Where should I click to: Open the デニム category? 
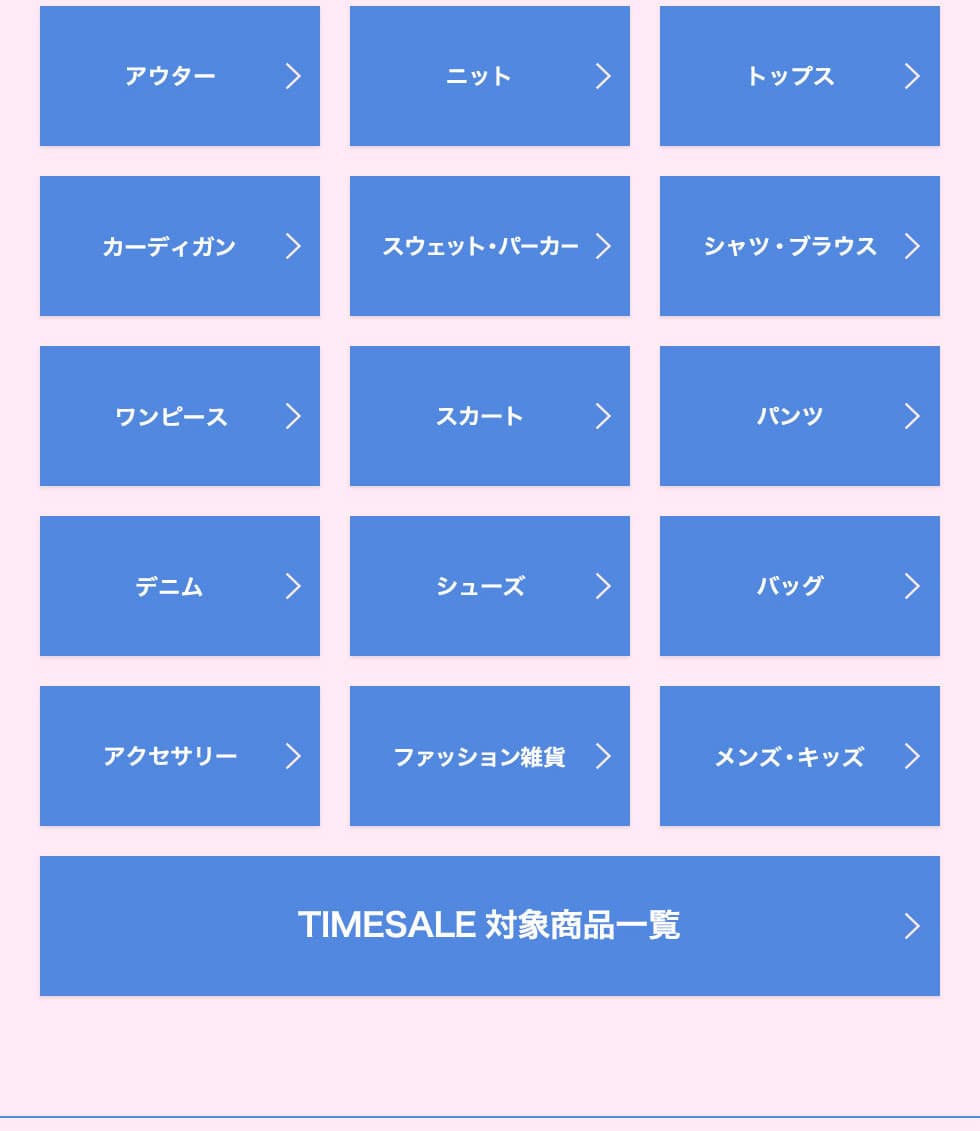pos(180,586)
